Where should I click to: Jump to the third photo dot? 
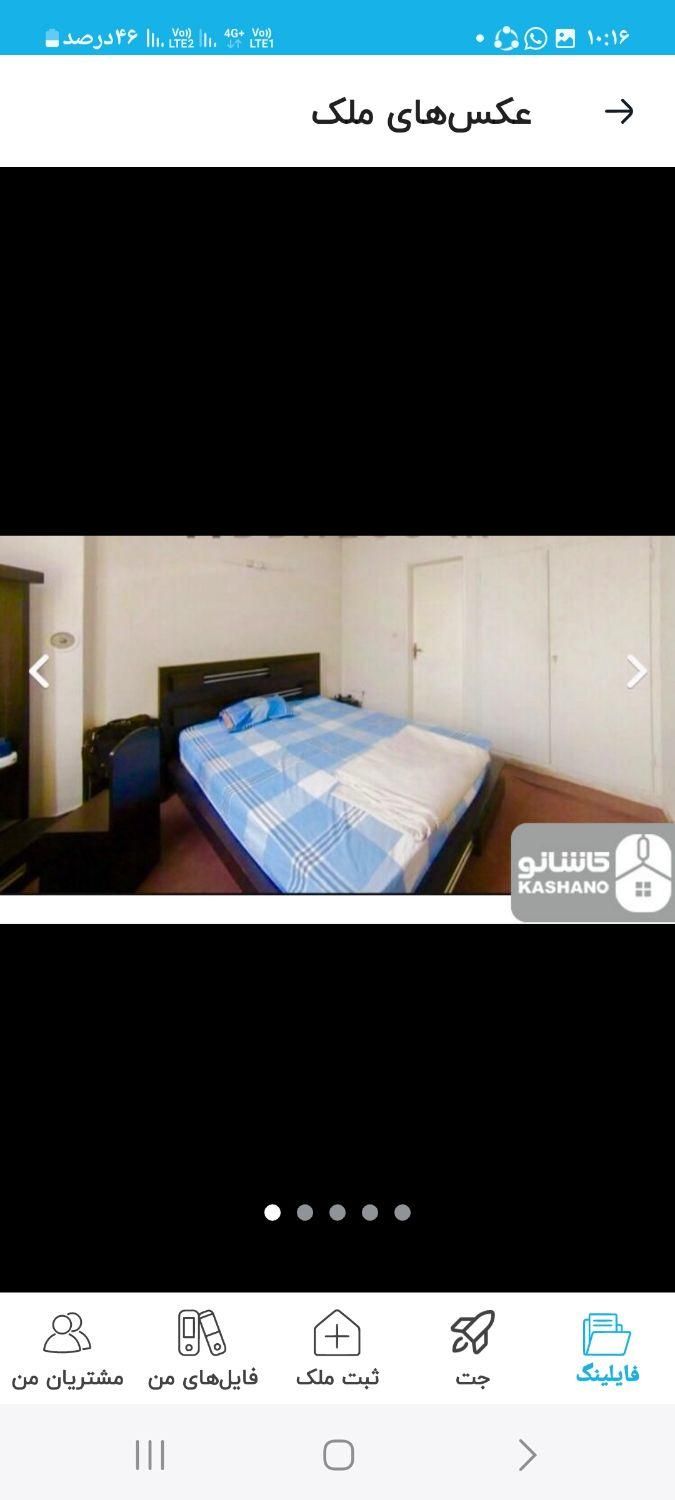(x=337, y=1212)
